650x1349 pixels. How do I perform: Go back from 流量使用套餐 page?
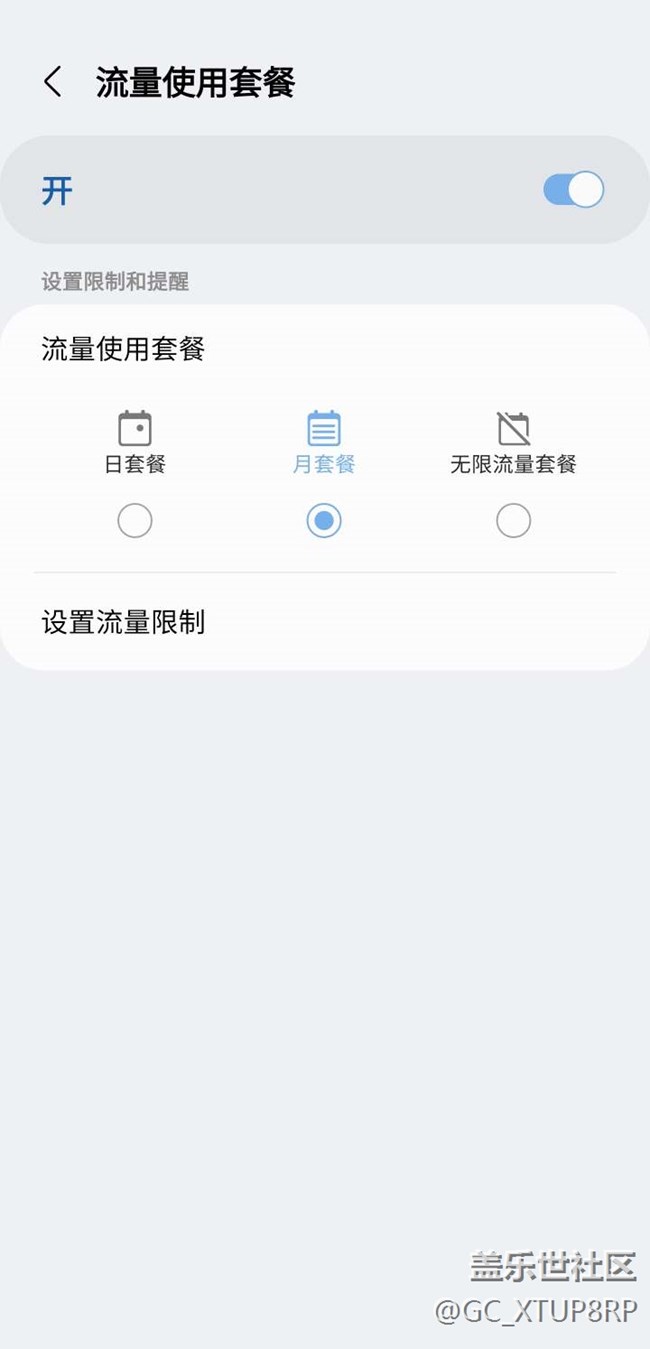coord(53,82)
